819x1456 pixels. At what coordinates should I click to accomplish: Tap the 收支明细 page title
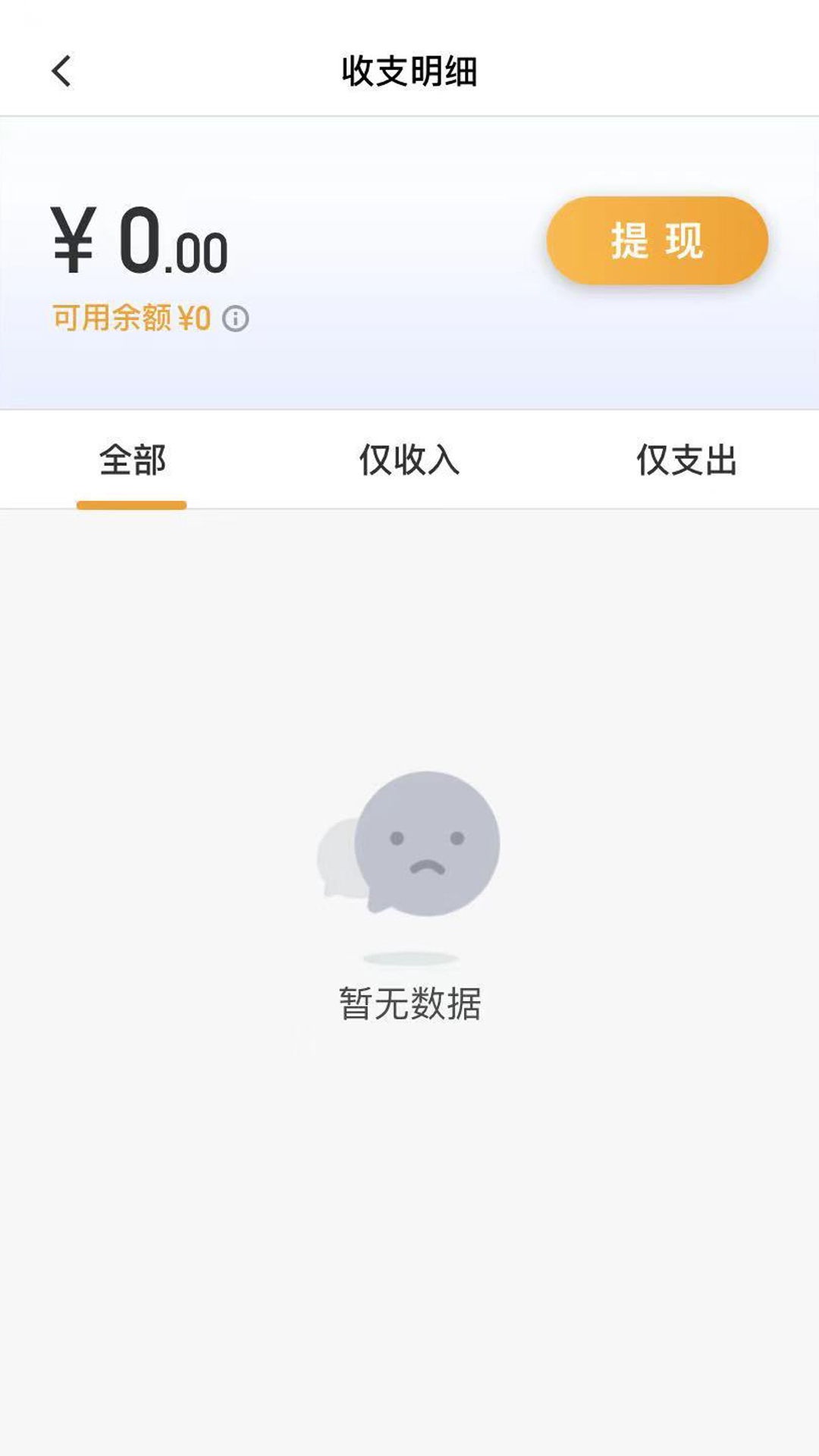tap(409, 72)
